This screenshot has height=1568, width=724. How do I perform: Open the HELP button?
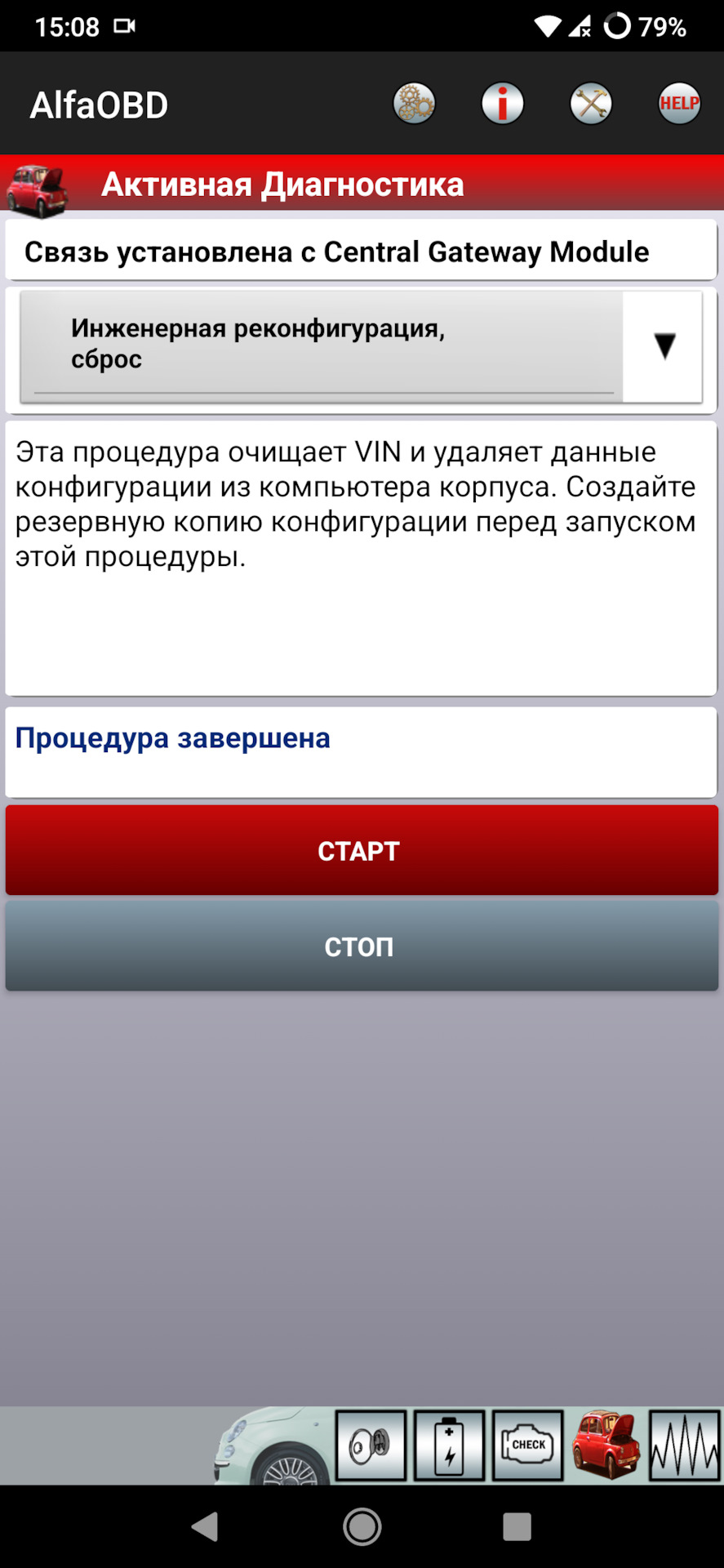[x=679, y=105]
